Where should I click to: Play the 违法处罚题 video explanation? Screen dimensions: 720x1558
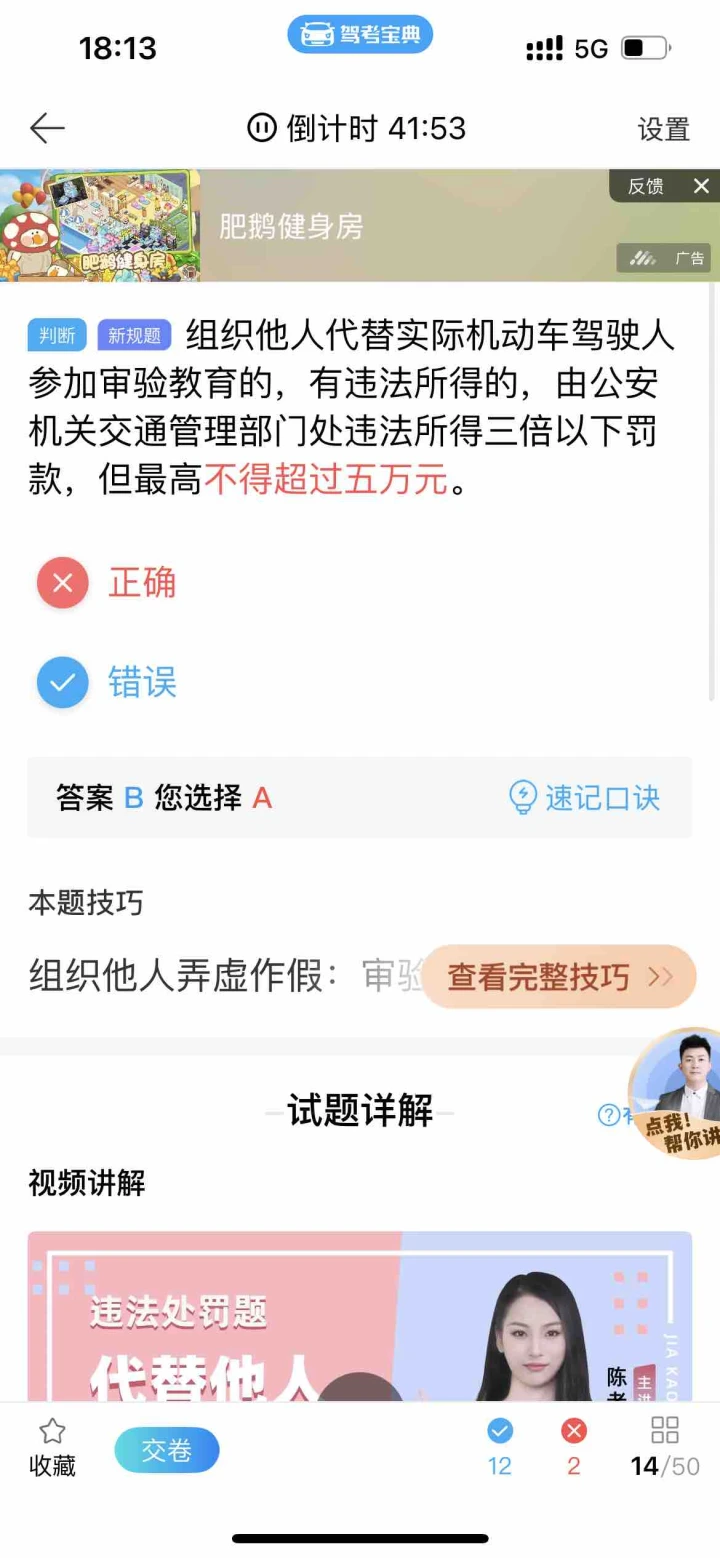tap(360, 1320)
